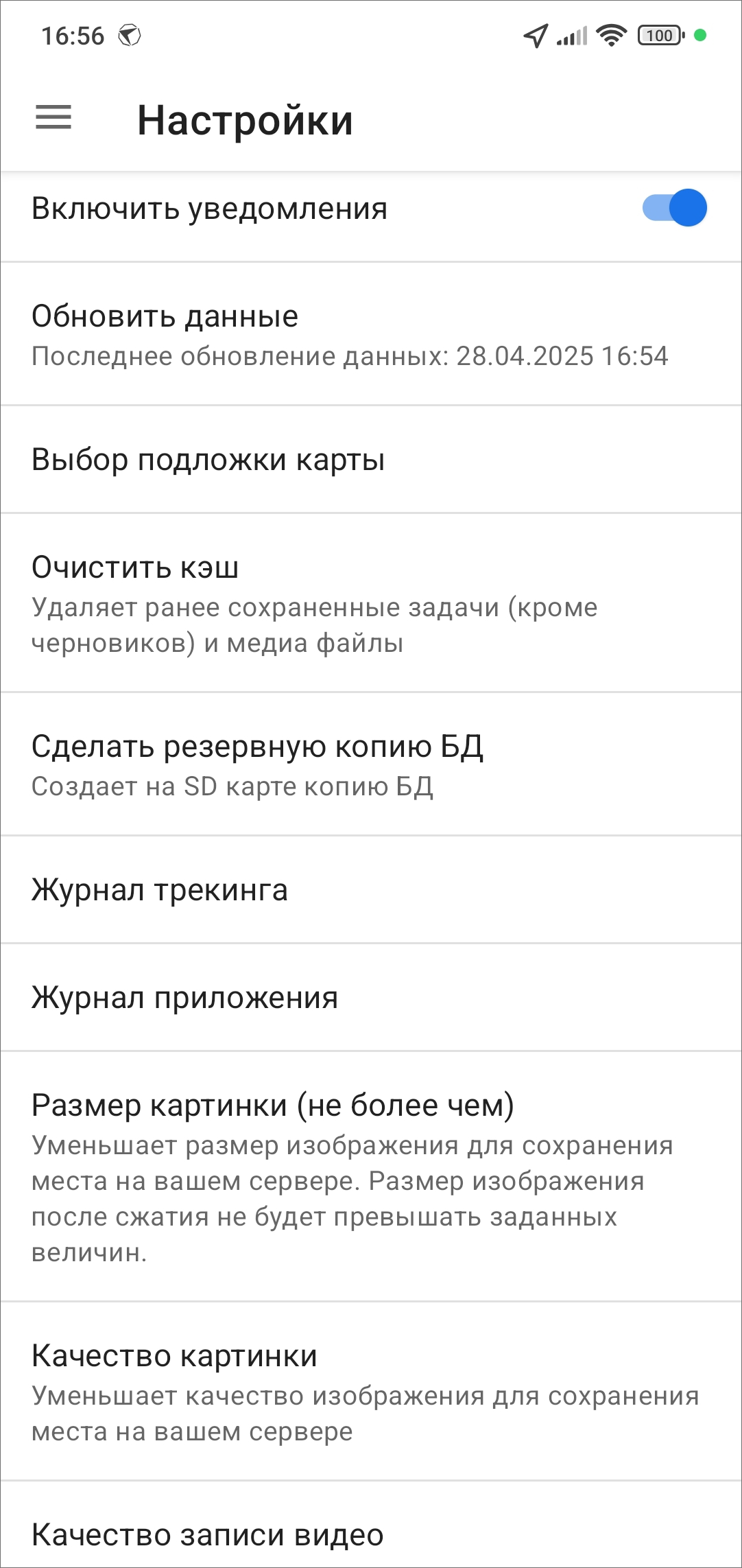Open Журнал приложения
The height and width of the screenshot is (1568, 742).
370,997
